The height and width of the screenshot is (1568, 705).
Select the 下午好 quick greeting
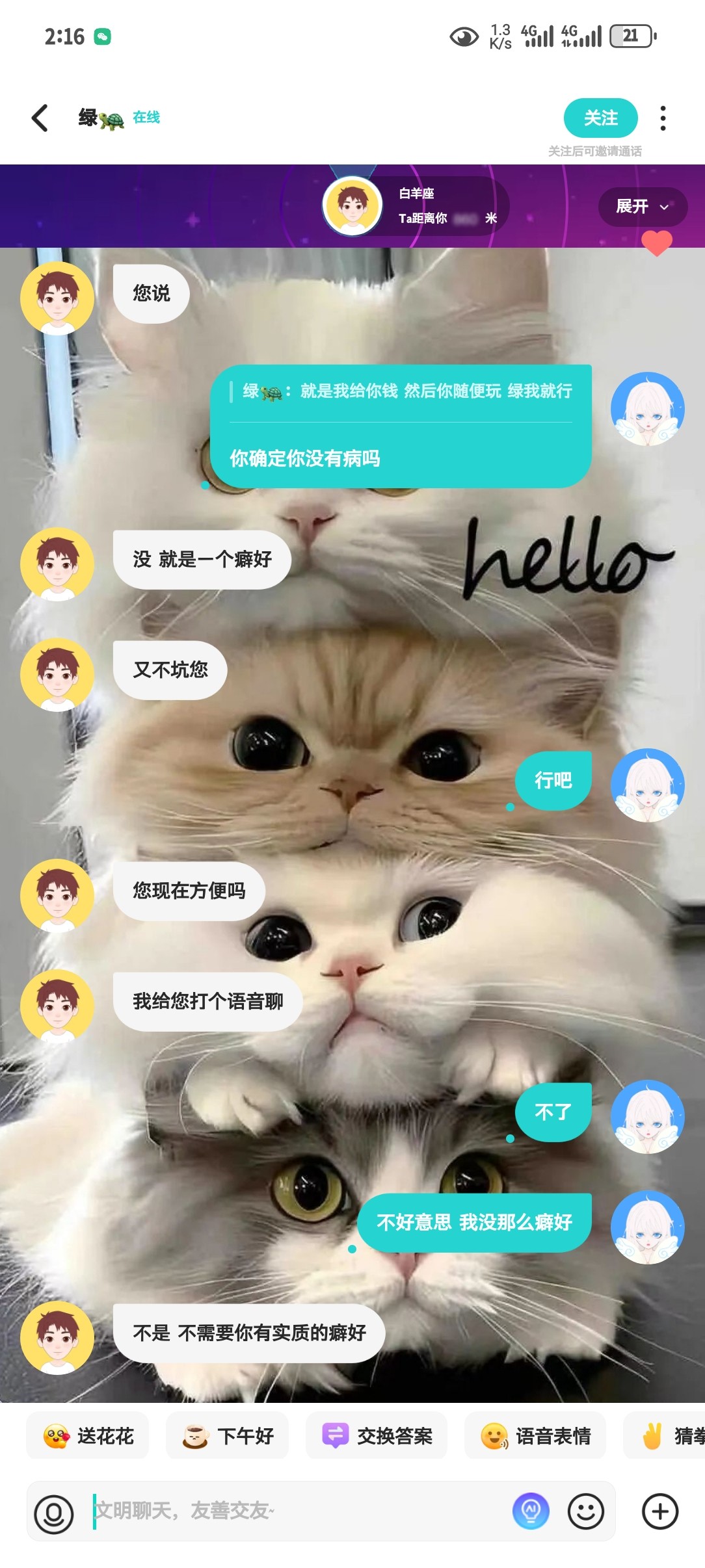pos(228,1435)
